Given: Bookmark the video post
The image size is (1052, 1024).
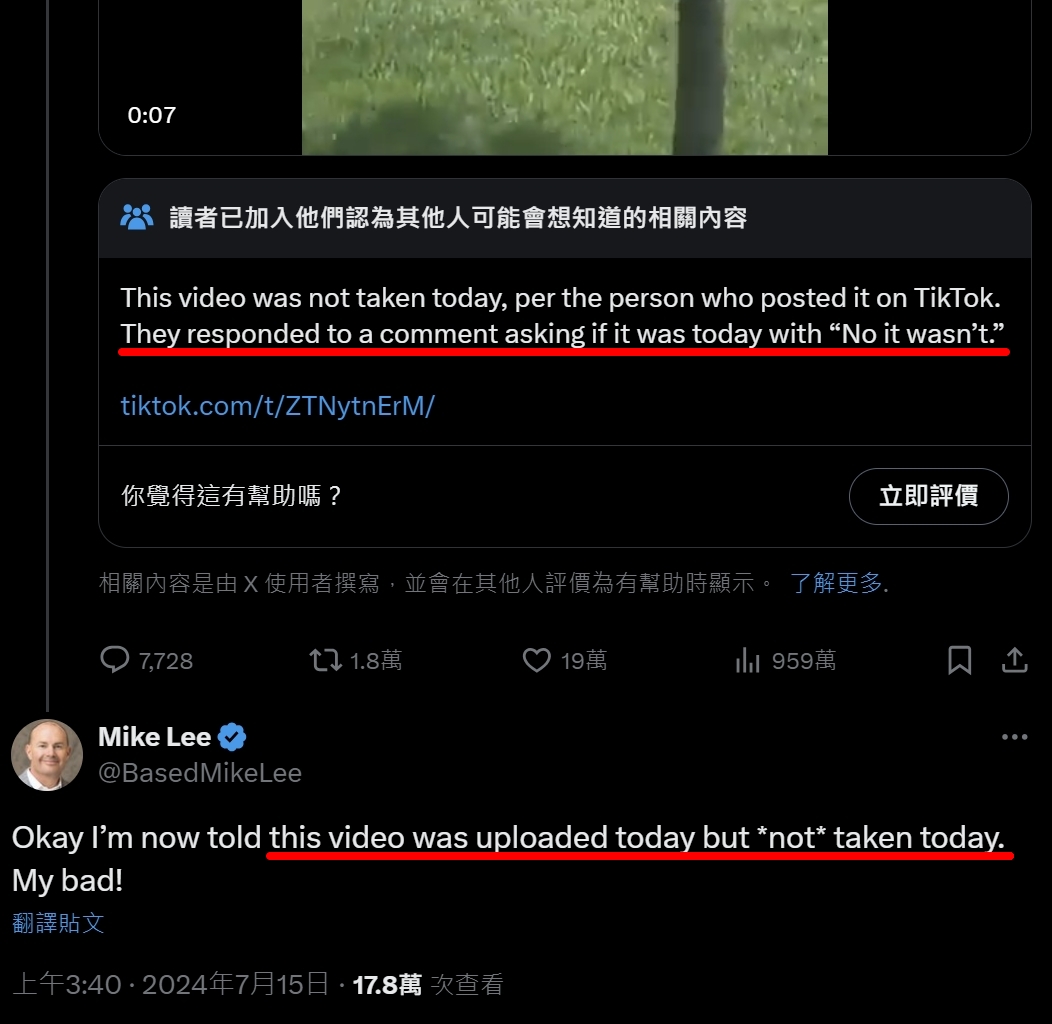Looking at the screenshot, I should [959, 660].
